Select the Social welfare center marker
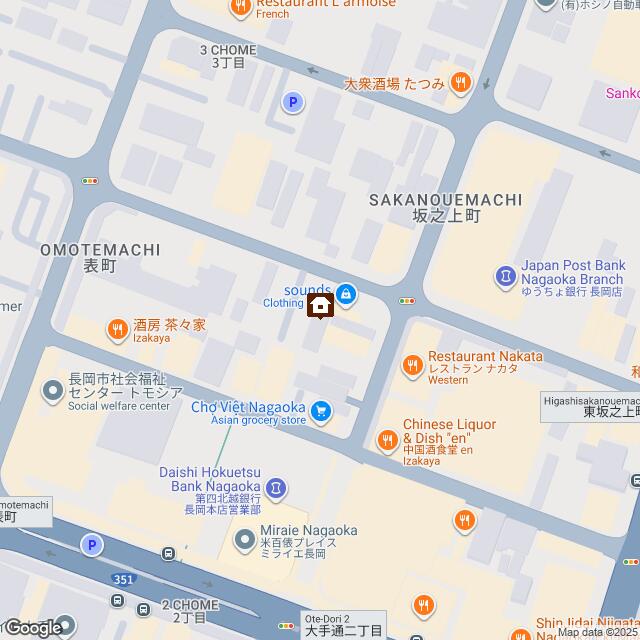 [x=51, y=390]
